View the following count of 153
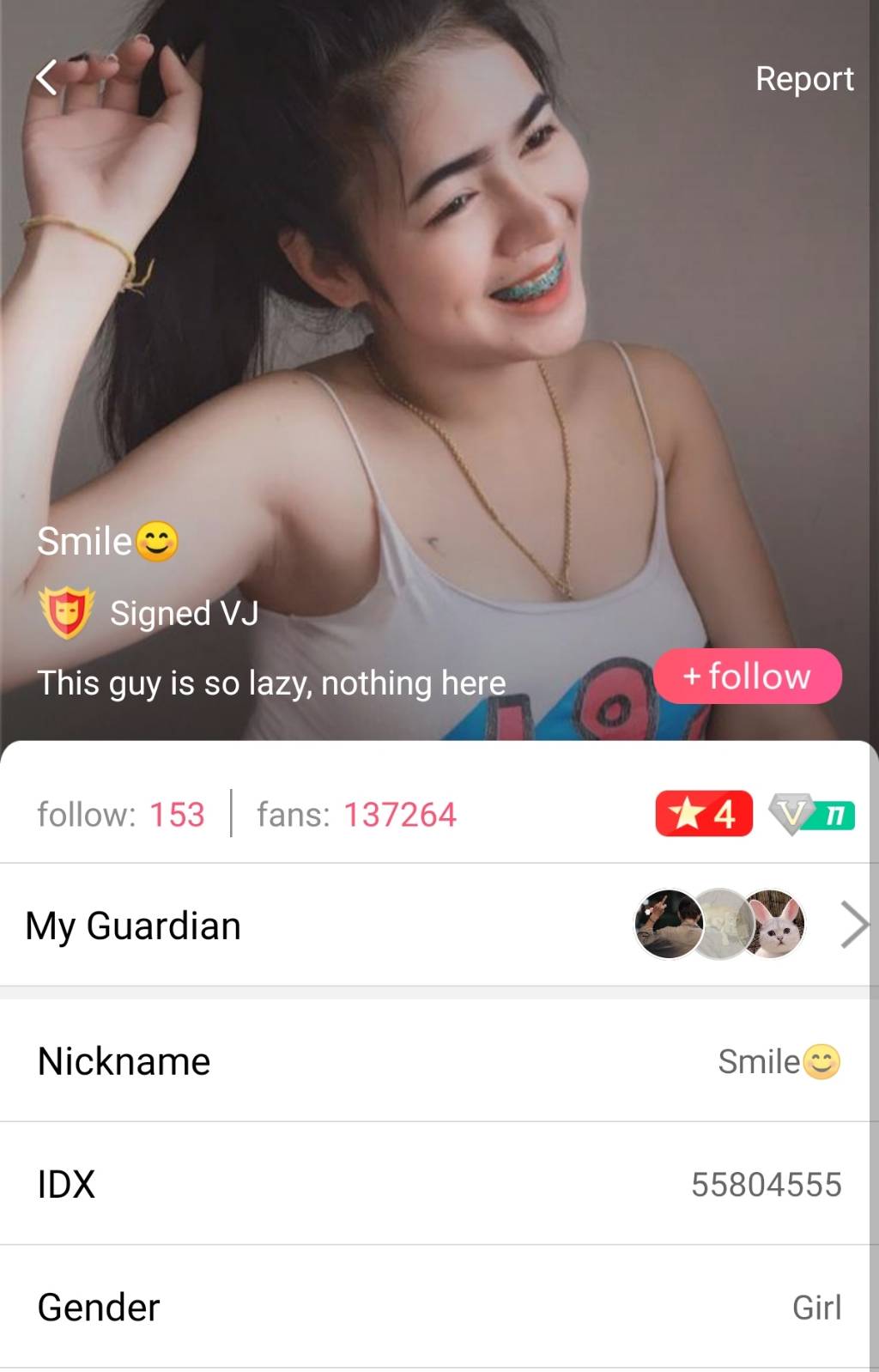The image size is (879, 1372). coord(121,814)
